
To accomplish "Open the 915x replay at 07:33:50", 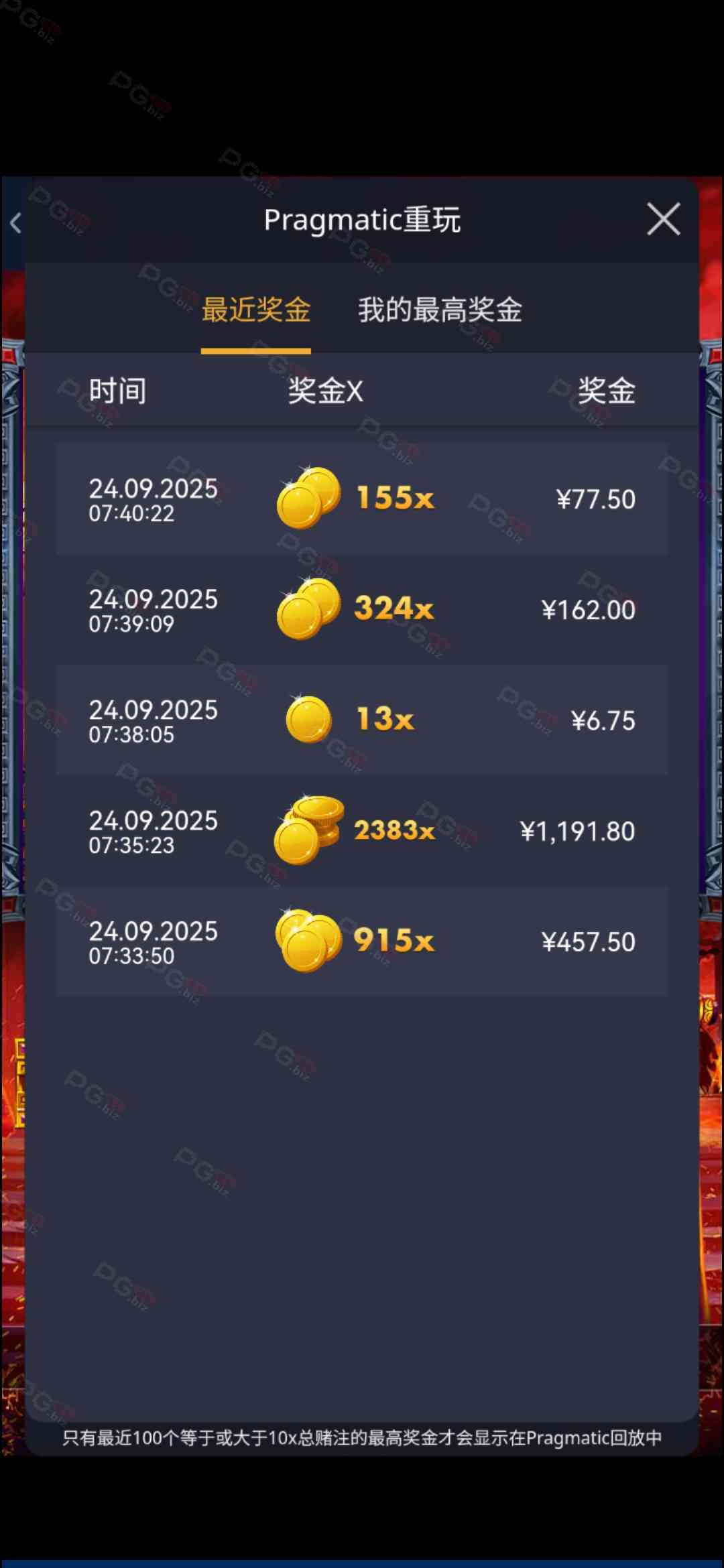I will pyautogui.click(x=362, y=941).
